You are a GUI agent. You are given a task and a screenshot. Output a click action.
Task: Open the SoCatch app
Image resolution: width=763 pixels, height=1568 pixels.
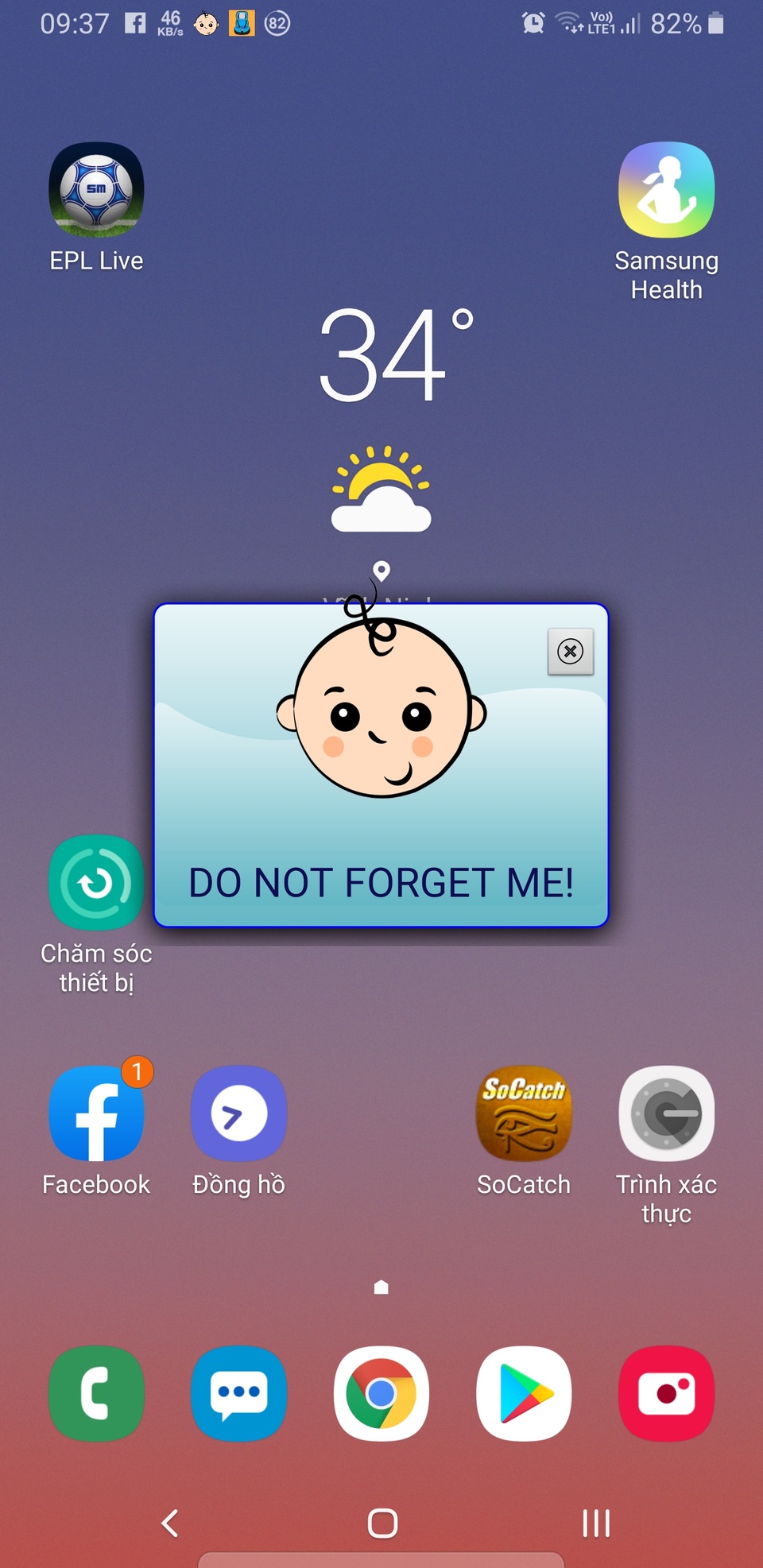(523, 1113)
